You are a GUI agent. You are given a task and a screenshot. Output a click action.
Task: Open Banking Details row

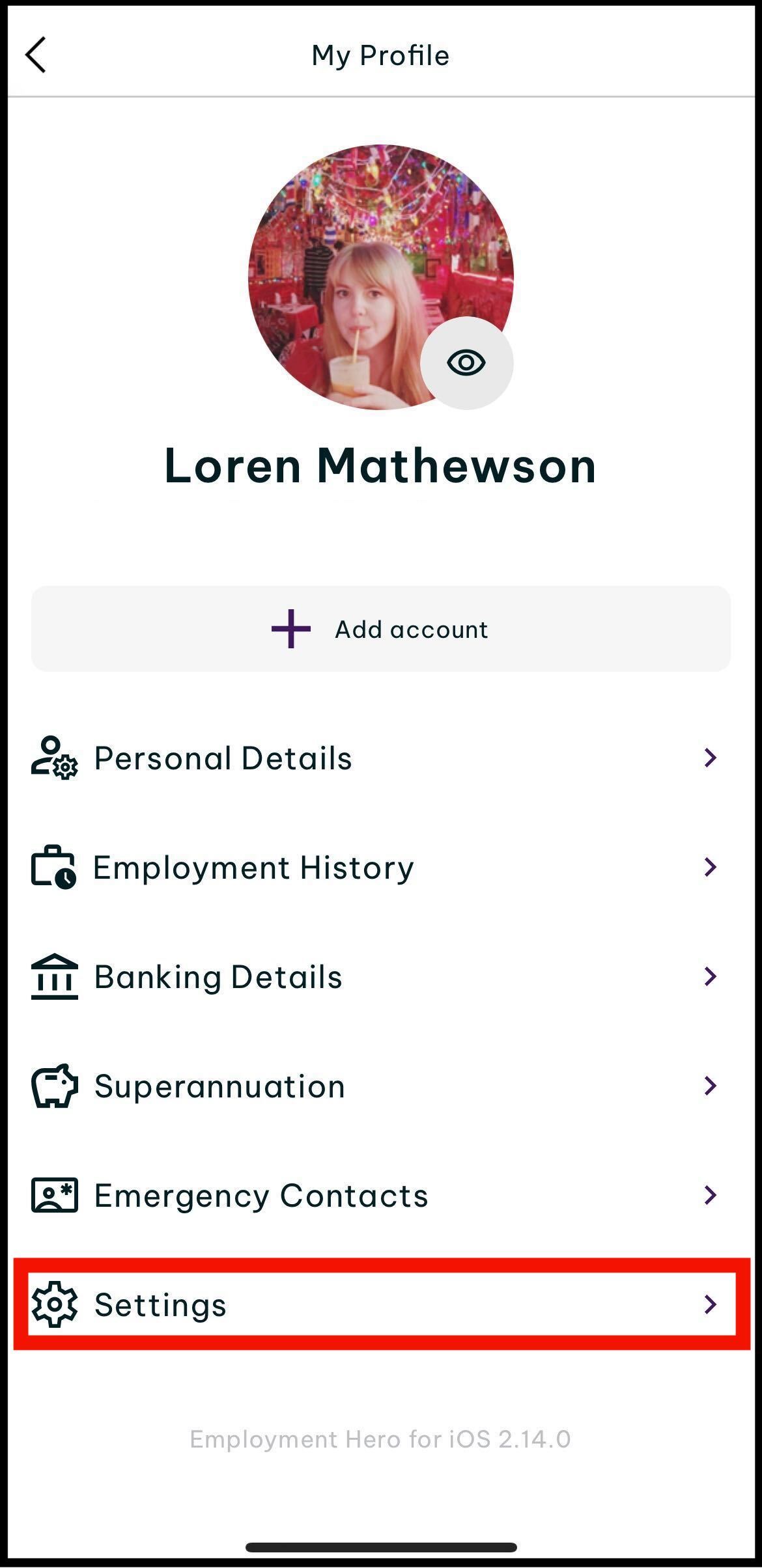[381, 976]
